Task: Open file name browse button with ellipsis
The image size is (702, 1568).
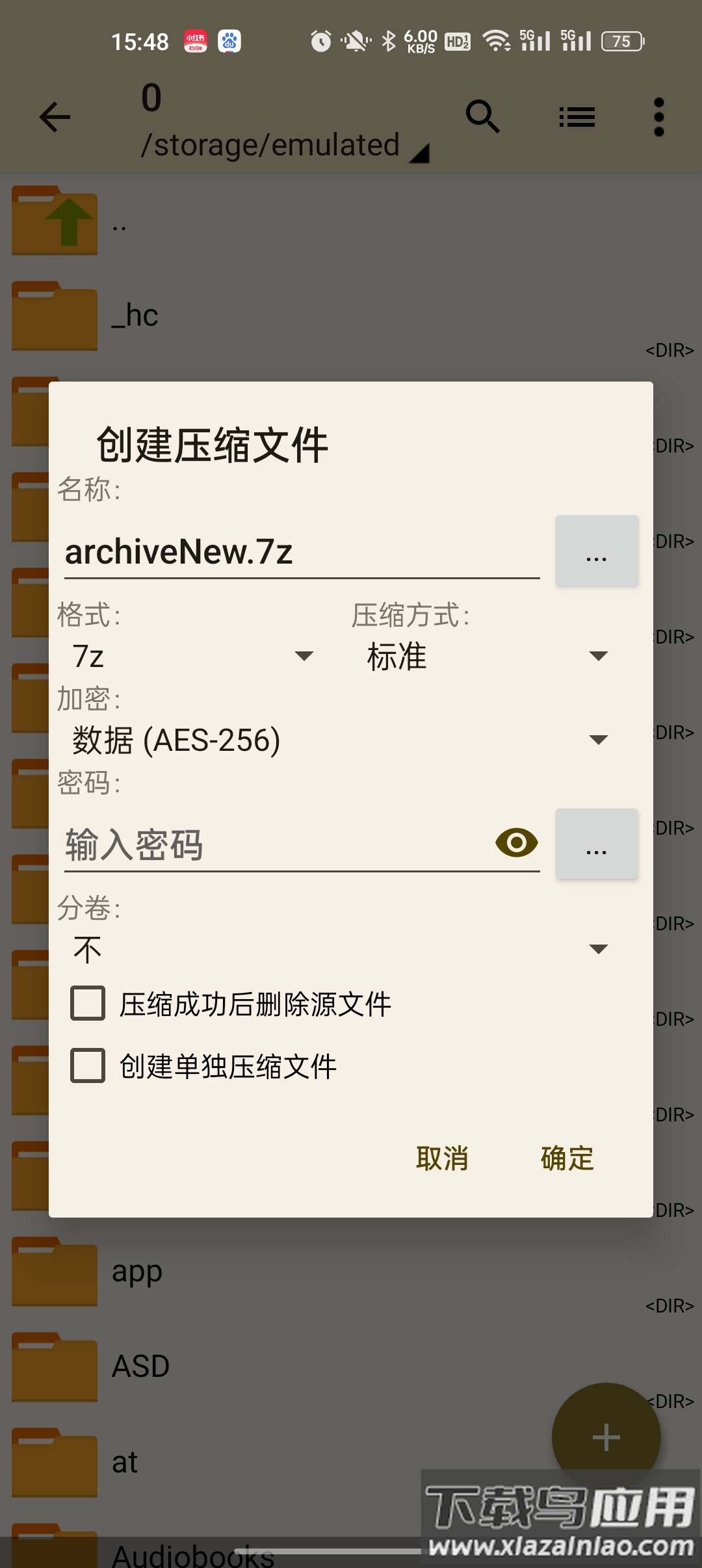Action: pos(596,551)
